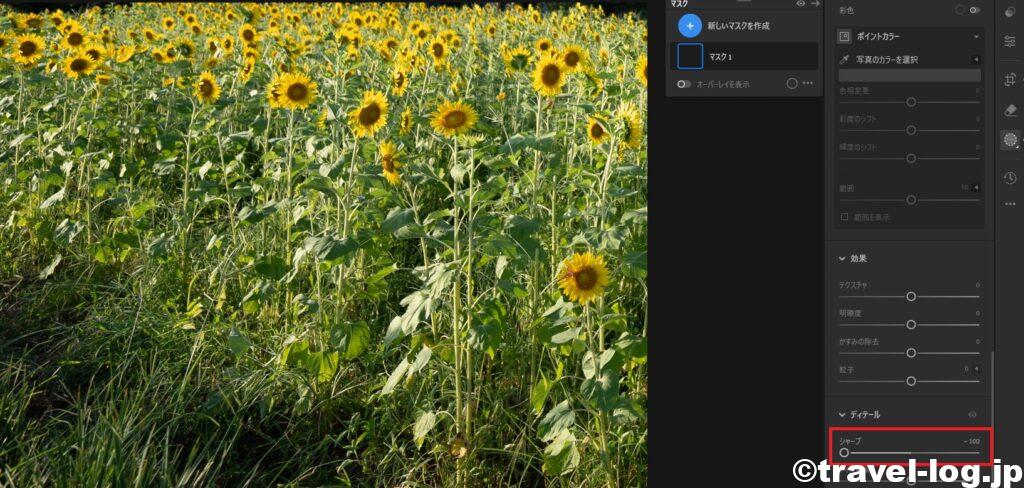Tap the シャープ slider handle
Viewport: 1024px width, 488px height.
844,452
